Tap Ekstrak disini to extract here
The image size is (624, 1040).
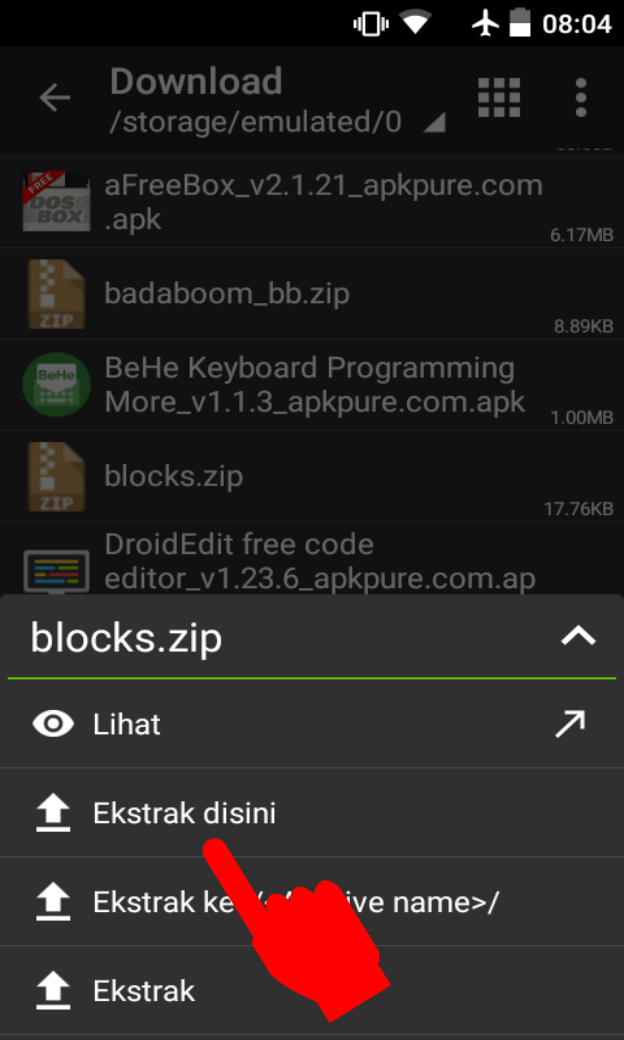pos(184,813)
